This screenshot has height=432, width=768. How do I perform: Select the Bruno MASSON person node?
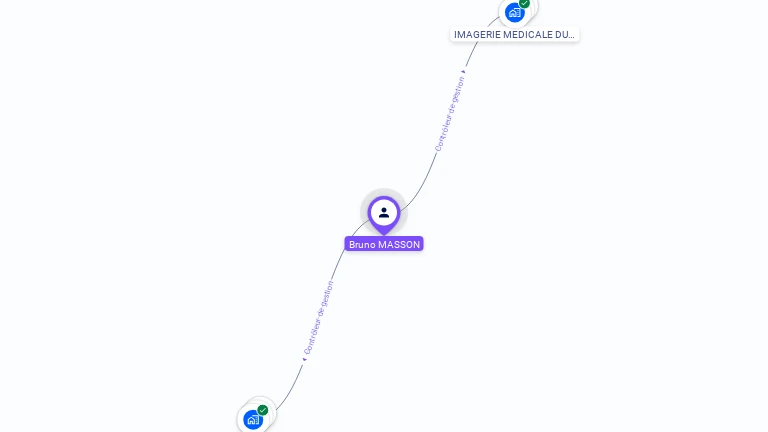click(x=384, y=213)
